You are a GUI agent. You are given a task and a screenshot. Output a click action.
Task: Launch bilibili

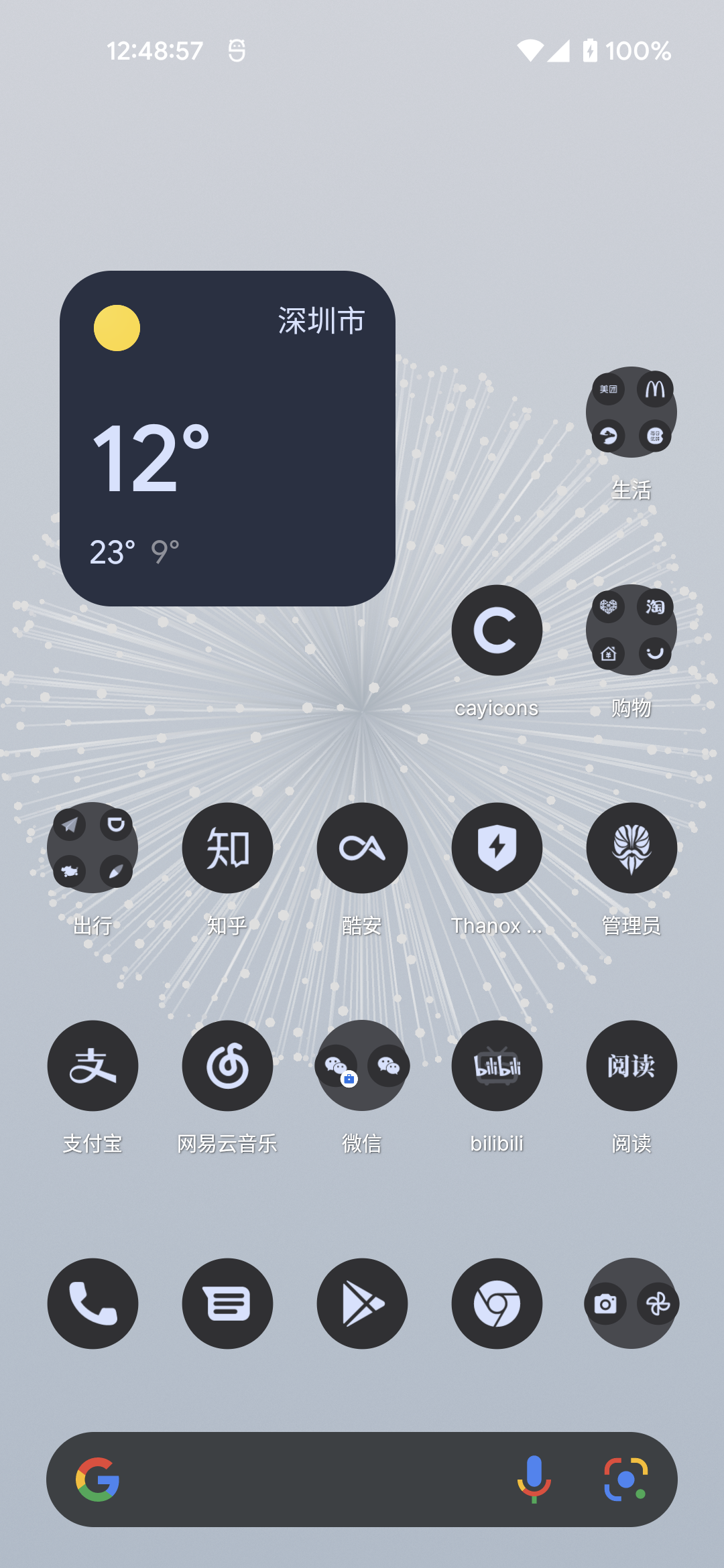[x=496, y=1065]
